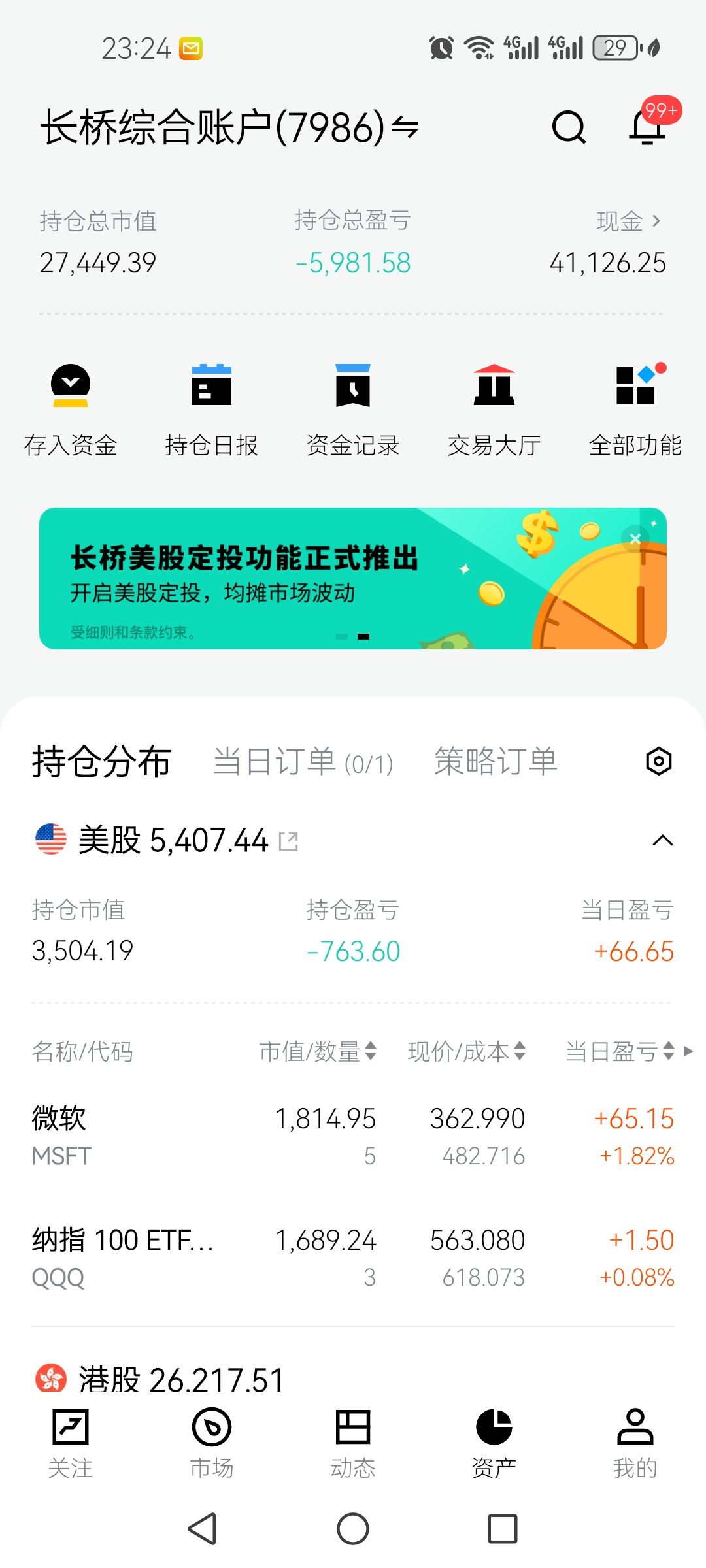Switch account via 长桥综合账户(7986)

coord(229,127)
